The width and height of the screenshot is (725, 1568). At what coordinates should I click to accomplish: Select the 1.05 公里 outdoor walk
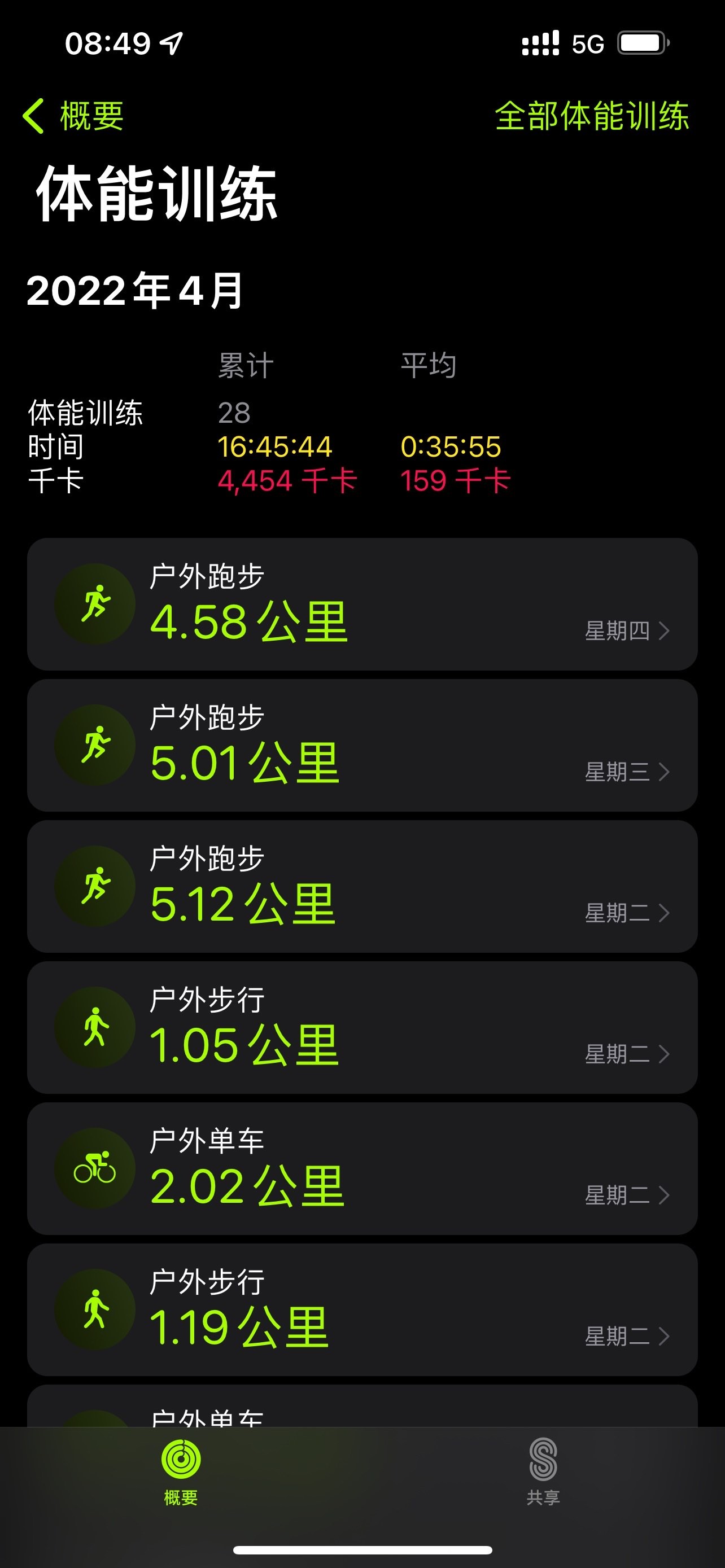[362, 1028]
